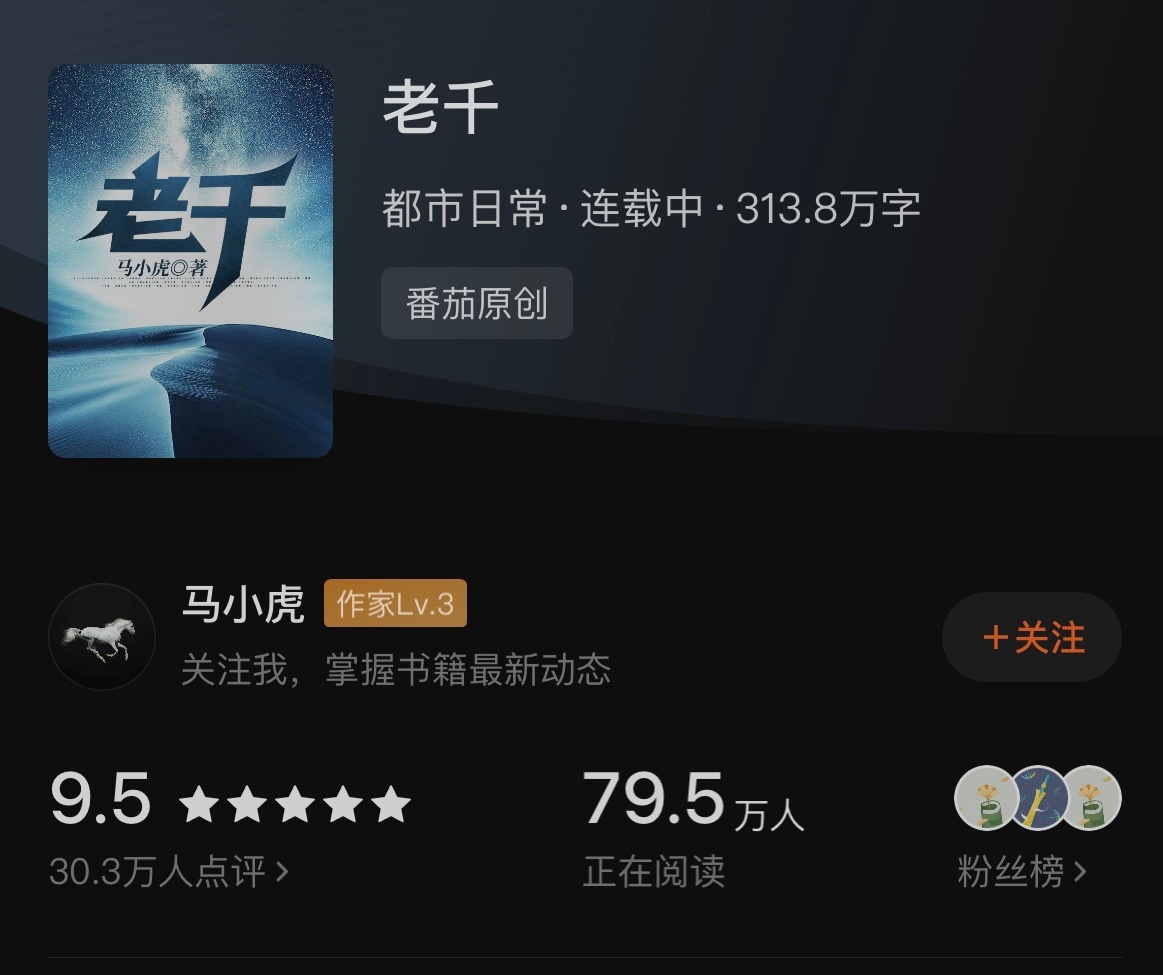View the 30.3万人点评 reviews
This screenshot has height=975, width=1163.
[x=168, y=872]
